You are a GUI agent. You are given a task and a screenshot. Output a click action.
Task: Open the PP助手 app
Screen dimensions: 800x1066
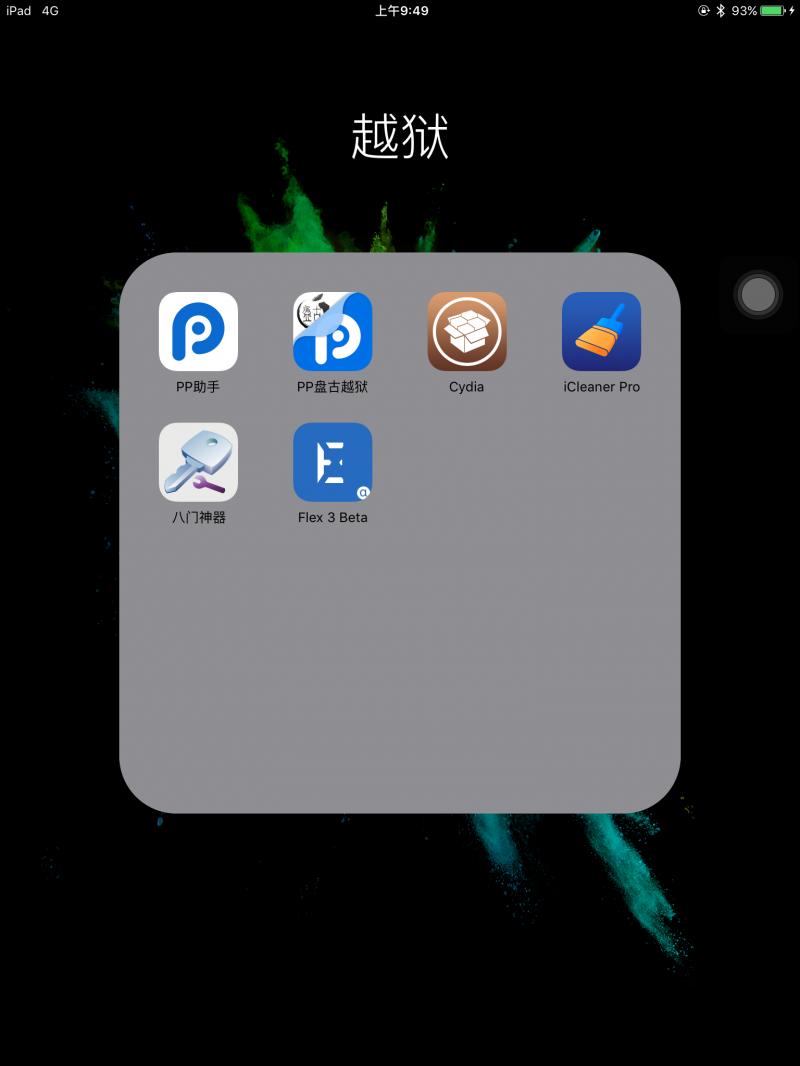coord(198,332)
